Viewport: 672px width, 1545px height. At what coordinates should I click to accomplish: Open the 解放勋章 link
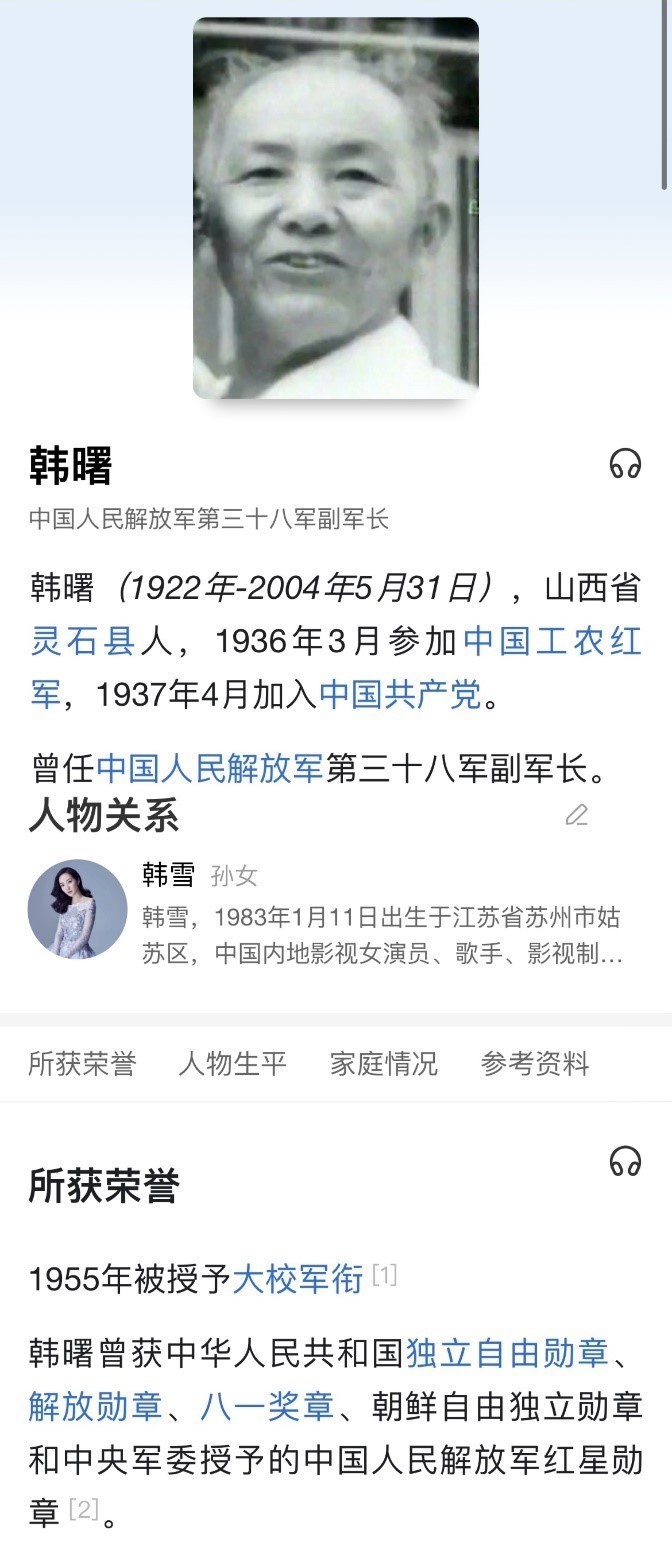coord(95,1406)
